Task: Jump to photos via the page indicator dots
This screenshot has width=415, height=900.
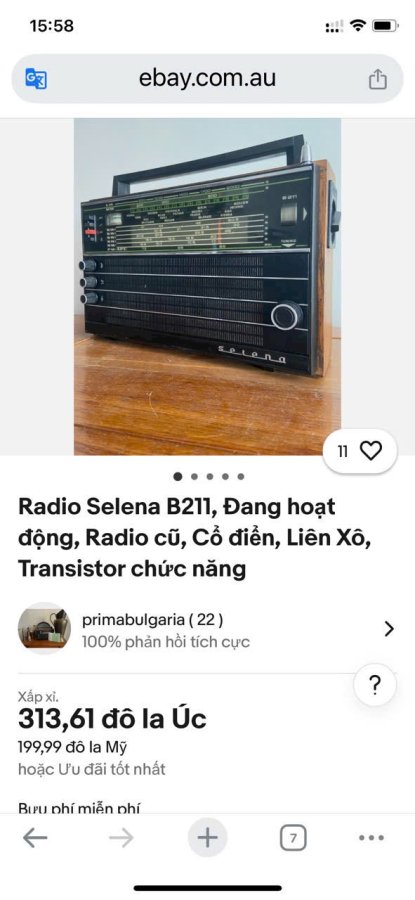Action: [209, 476]
